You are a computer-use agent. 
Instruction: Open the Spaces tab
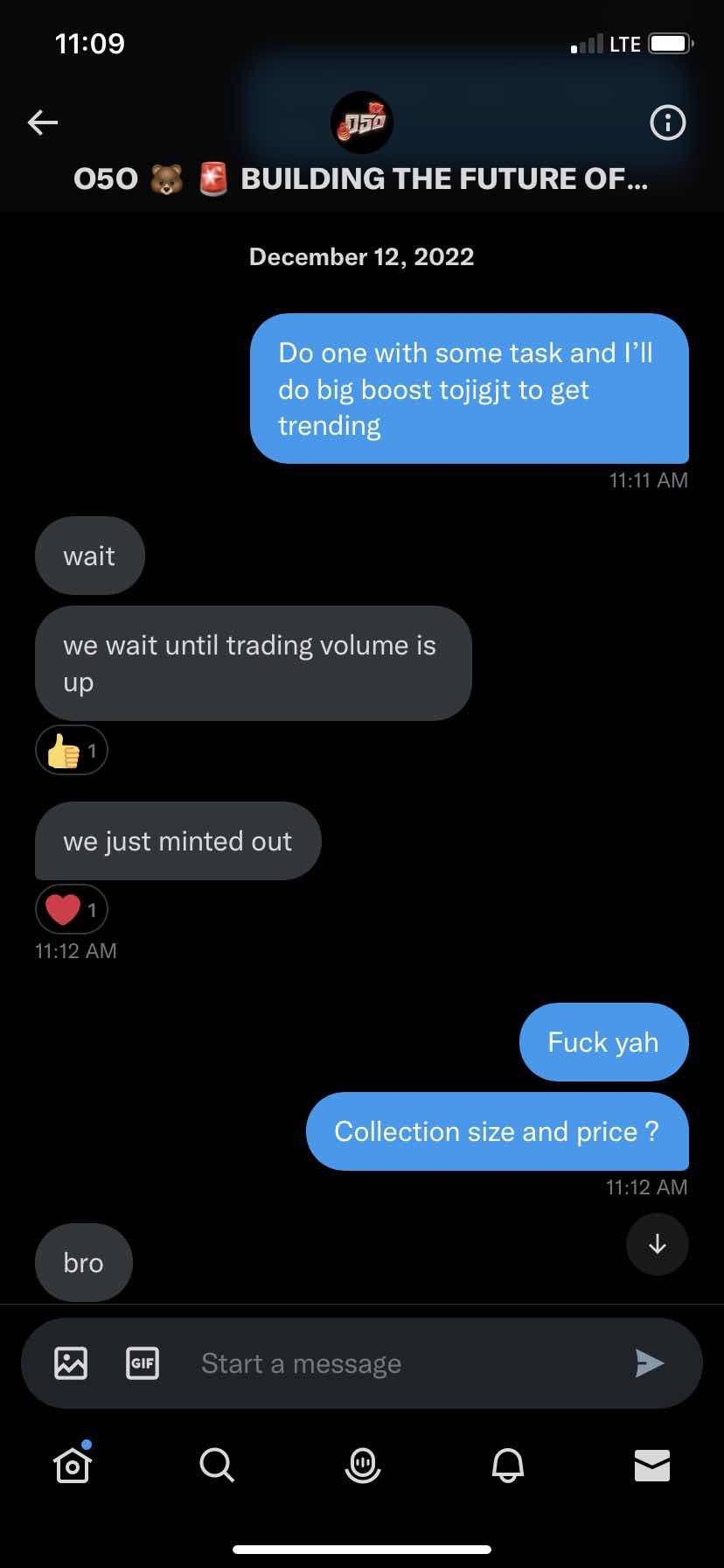[x=362, y=1464]
